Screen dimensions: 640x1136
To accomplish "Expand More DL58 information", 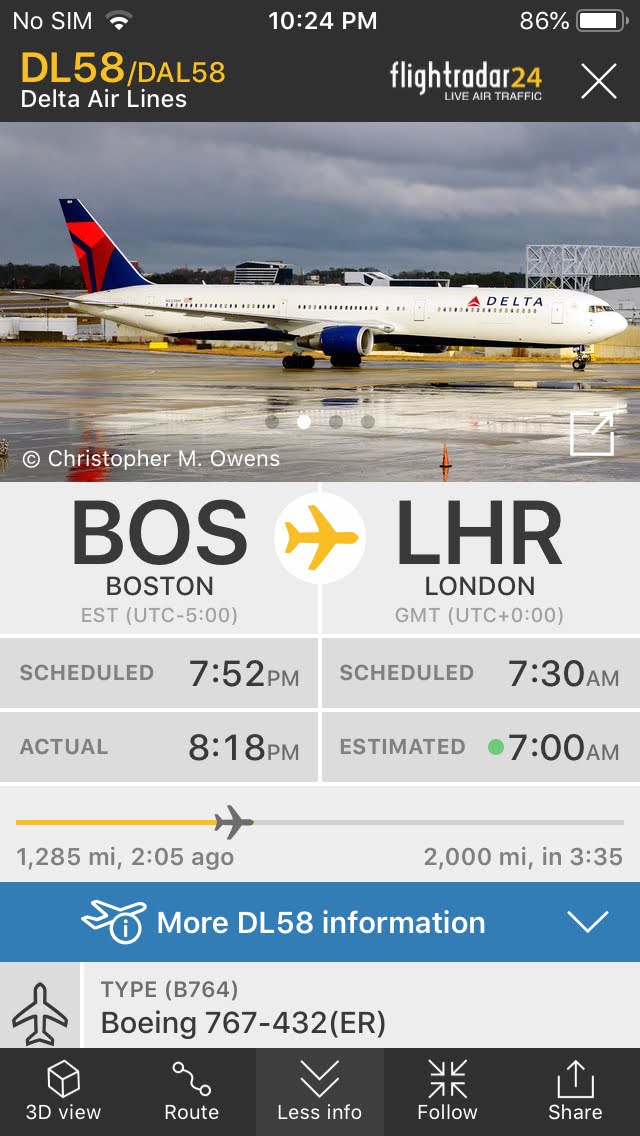I will point(320,922).
